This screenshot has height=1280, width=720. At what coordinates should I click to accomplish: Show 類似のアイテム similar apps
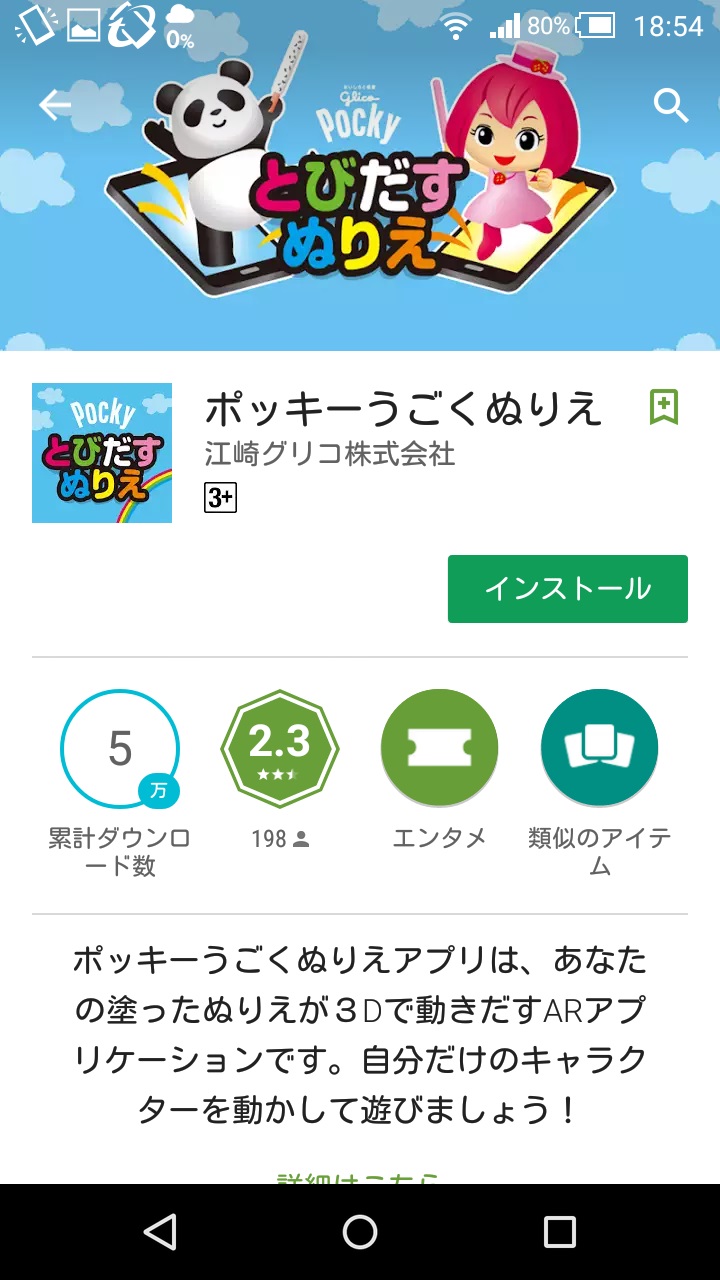599,748
